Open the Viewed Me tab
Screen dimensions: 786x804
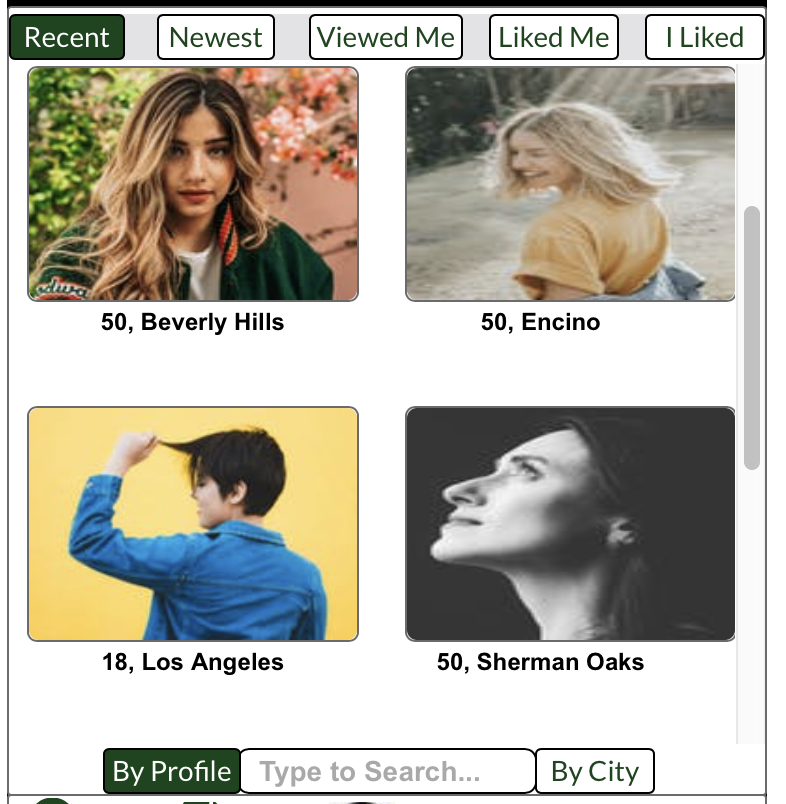[386, 38]
